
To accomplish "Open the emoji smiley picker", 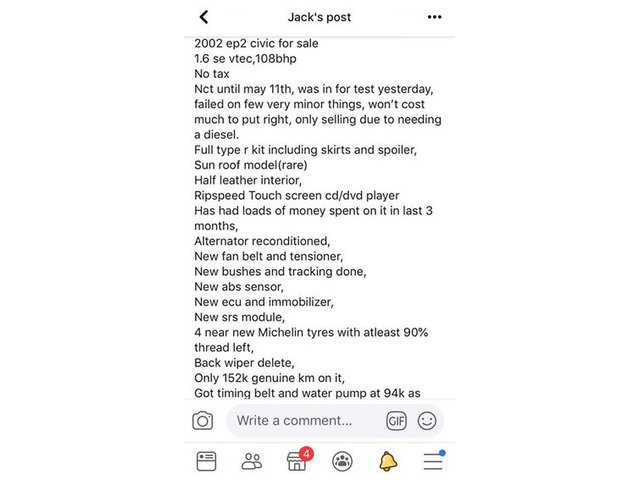I will 427,420.
